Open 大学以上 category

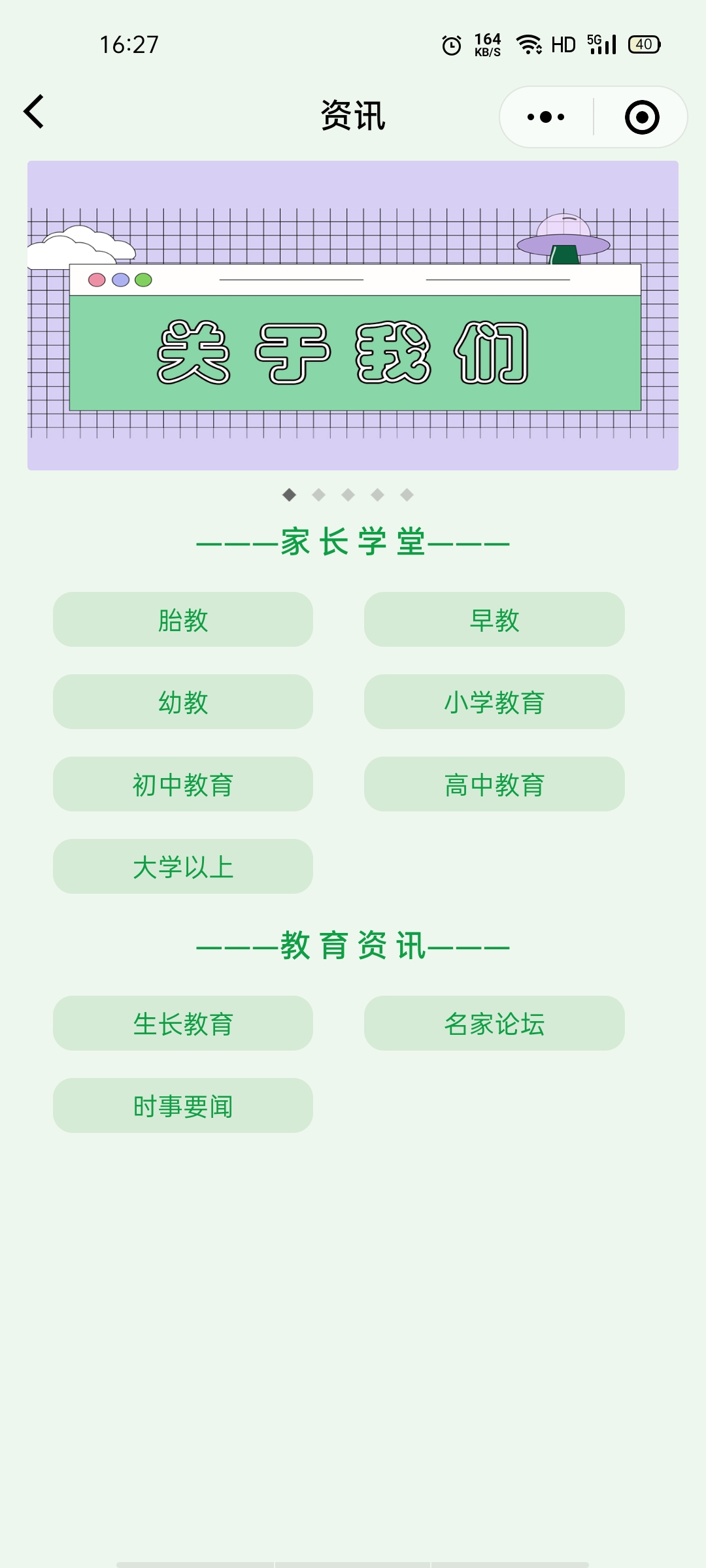point(183,866)
